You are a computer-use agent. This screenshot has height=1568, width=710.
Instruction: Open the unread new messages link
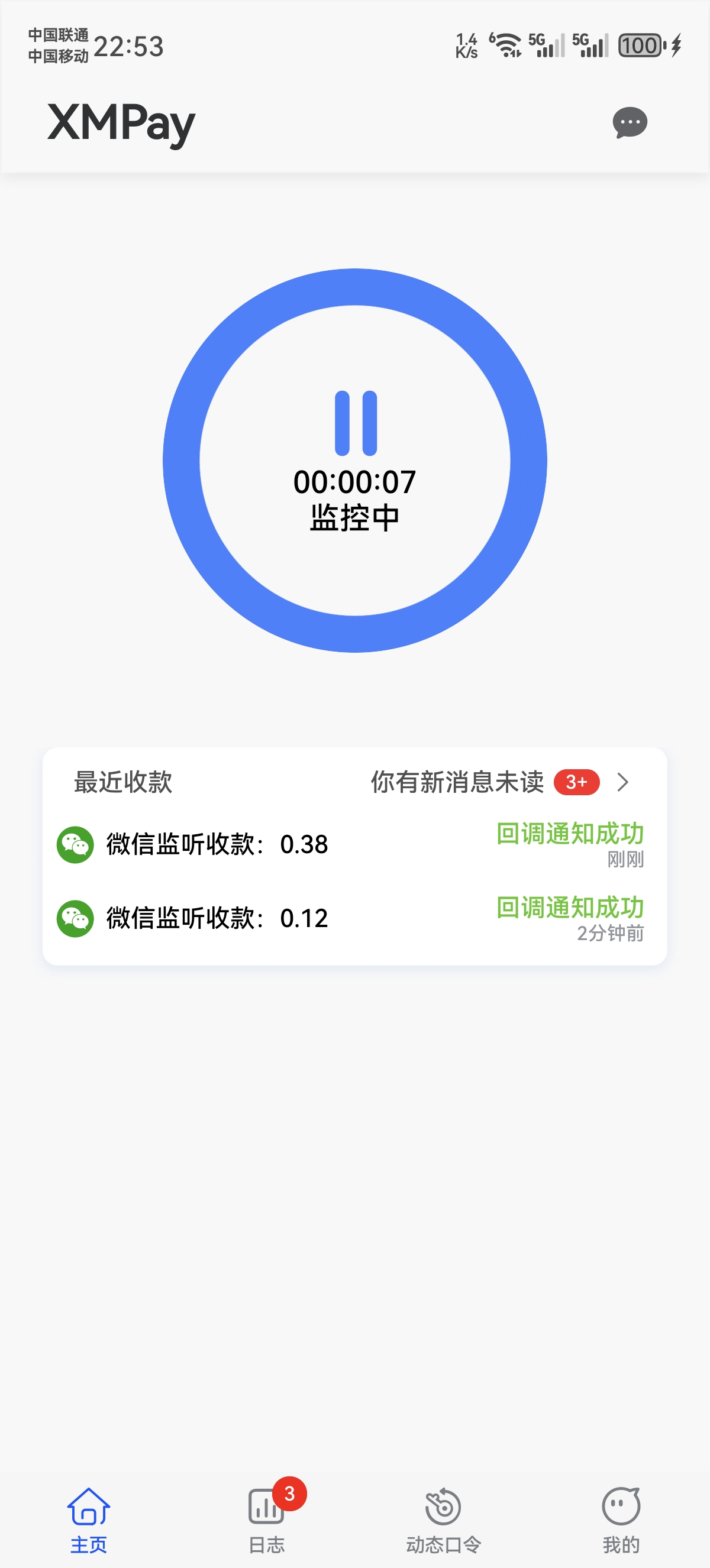[499, 782]
